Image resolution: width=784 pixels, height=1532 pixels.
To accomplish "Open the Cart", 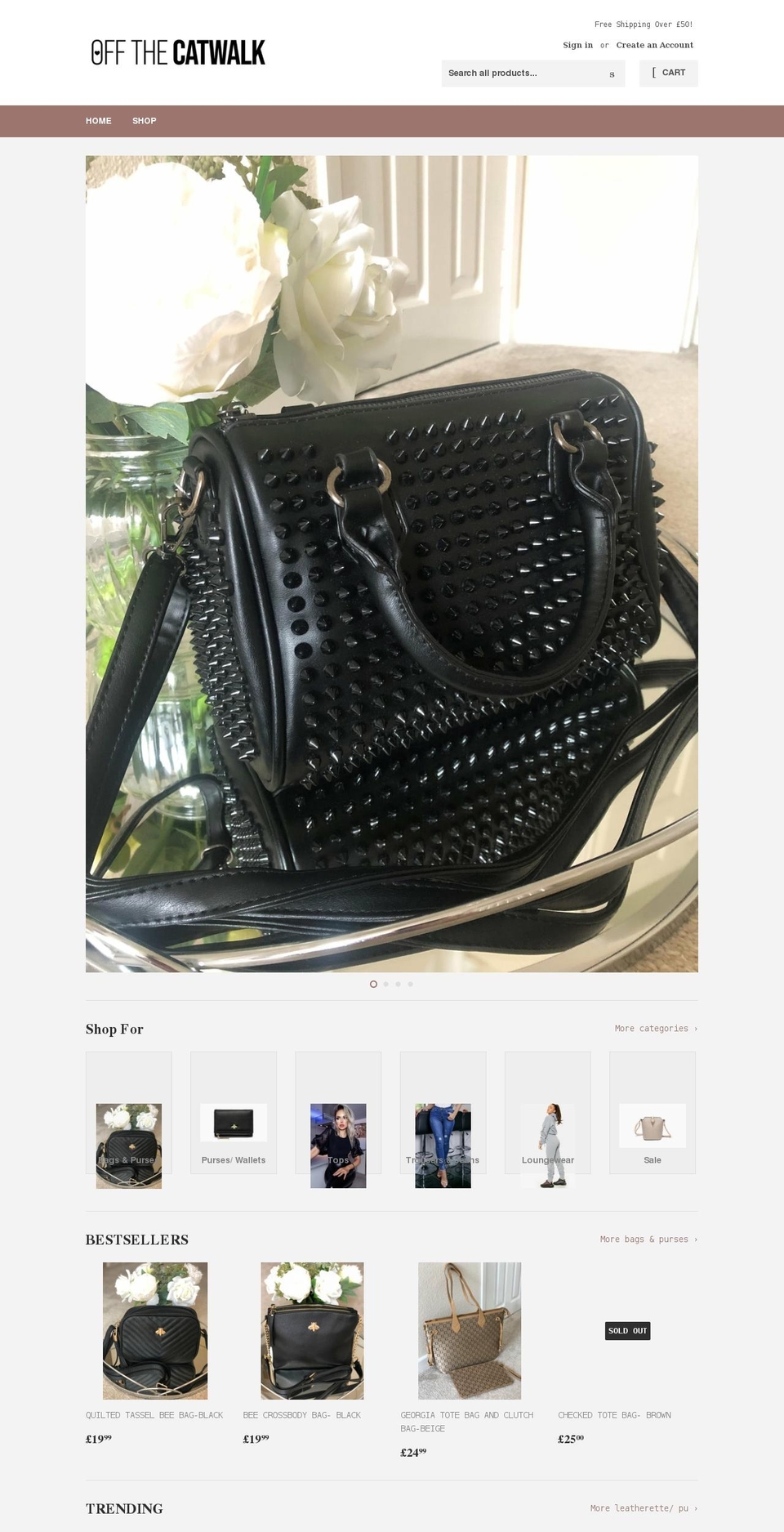I will point(668,73).
